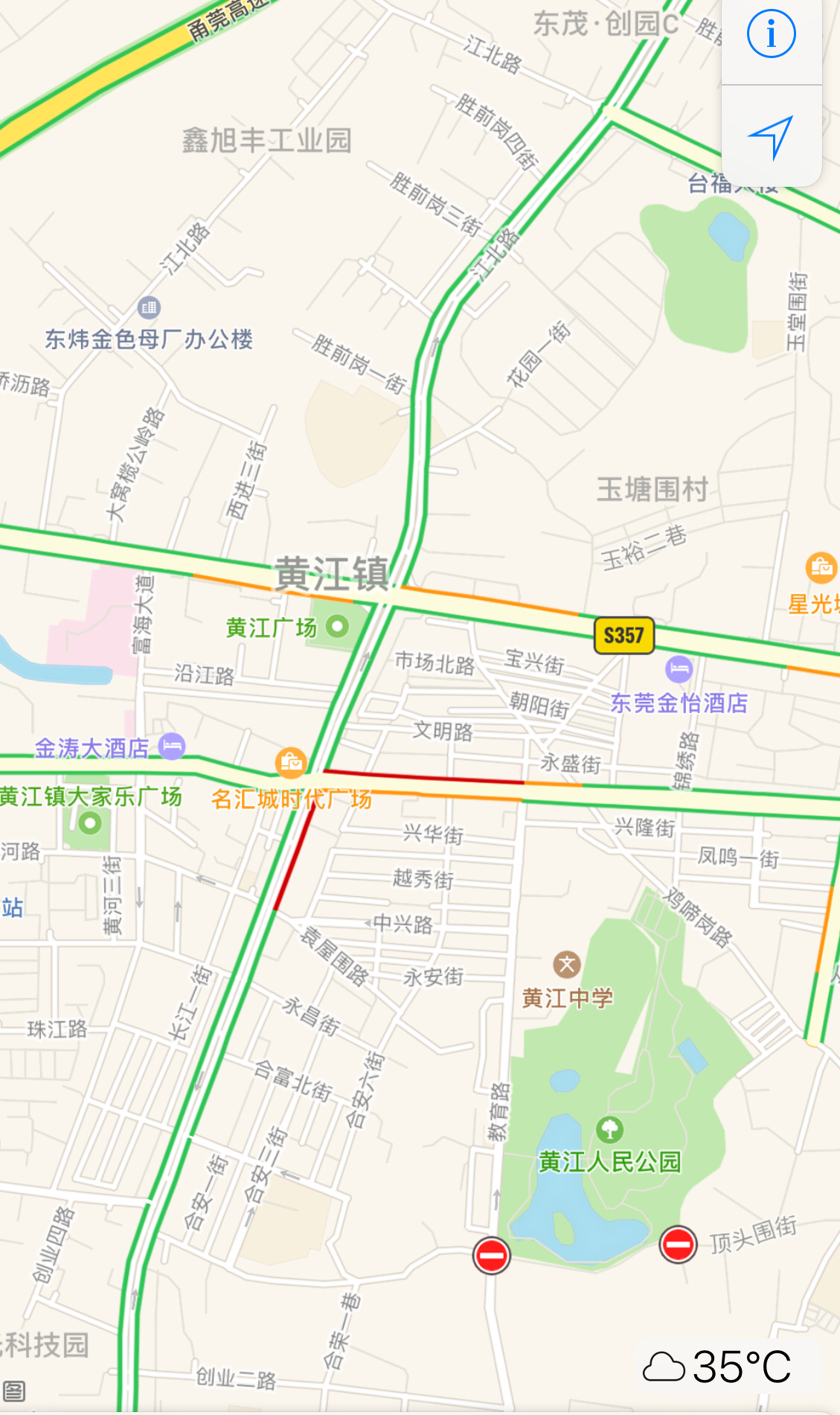
Task: Tap the 黄江镇大家乐广场 green tree icon
Action: (90, 822)
